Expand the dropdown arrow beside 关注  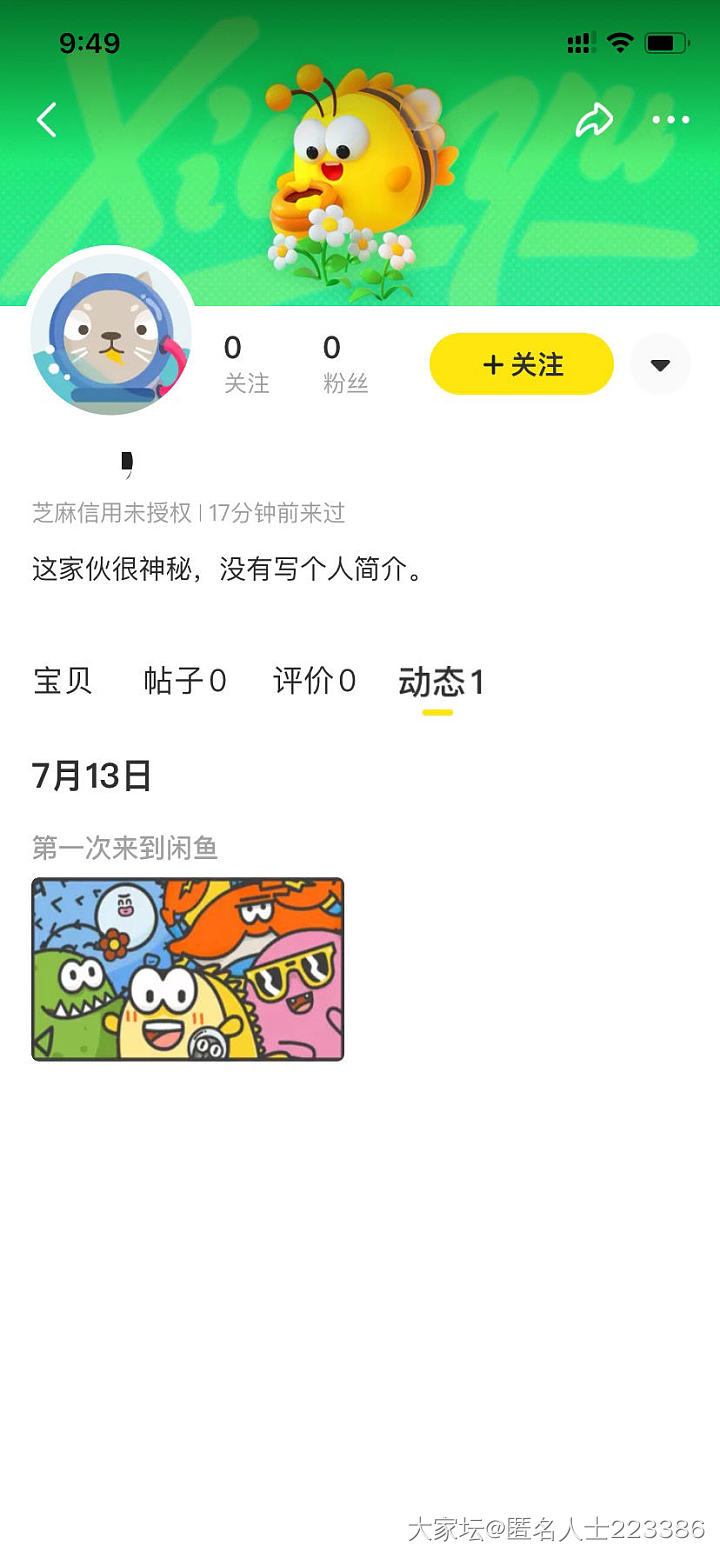click(x=660, y=365)
